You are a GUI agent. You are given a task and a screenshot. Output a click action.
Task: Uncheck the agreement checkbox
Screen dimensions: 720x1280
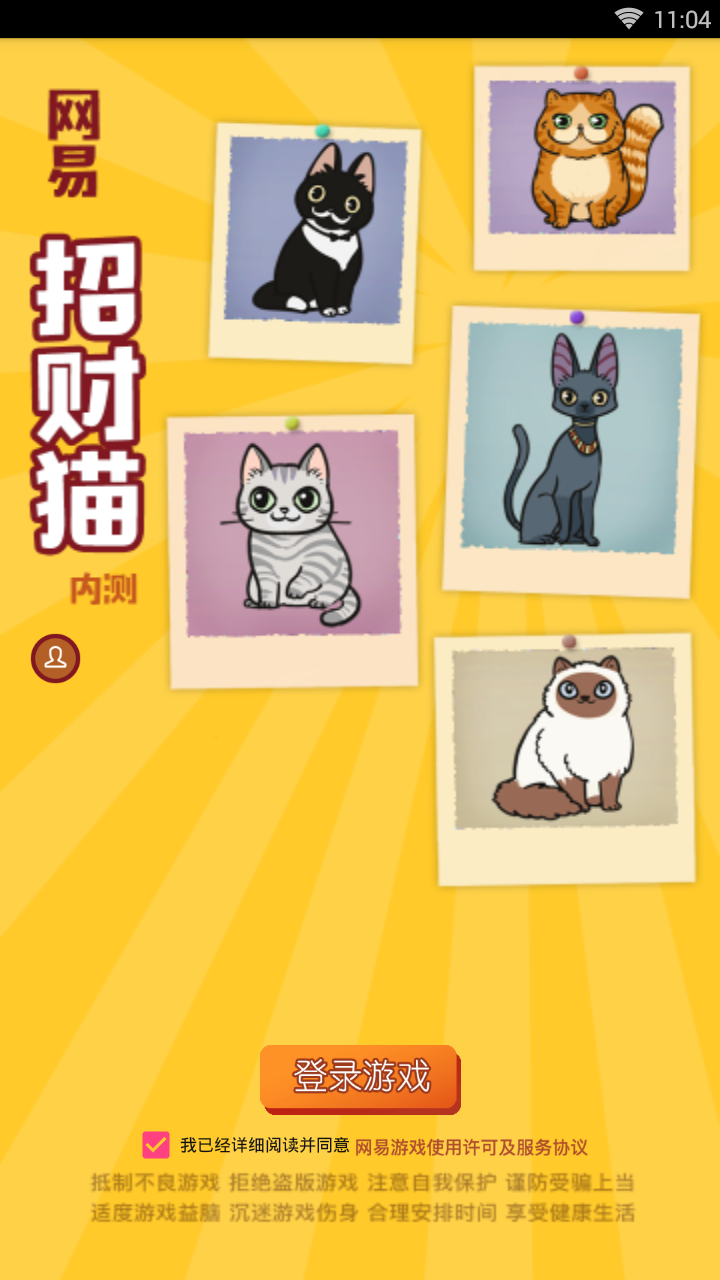[156, 1145]
